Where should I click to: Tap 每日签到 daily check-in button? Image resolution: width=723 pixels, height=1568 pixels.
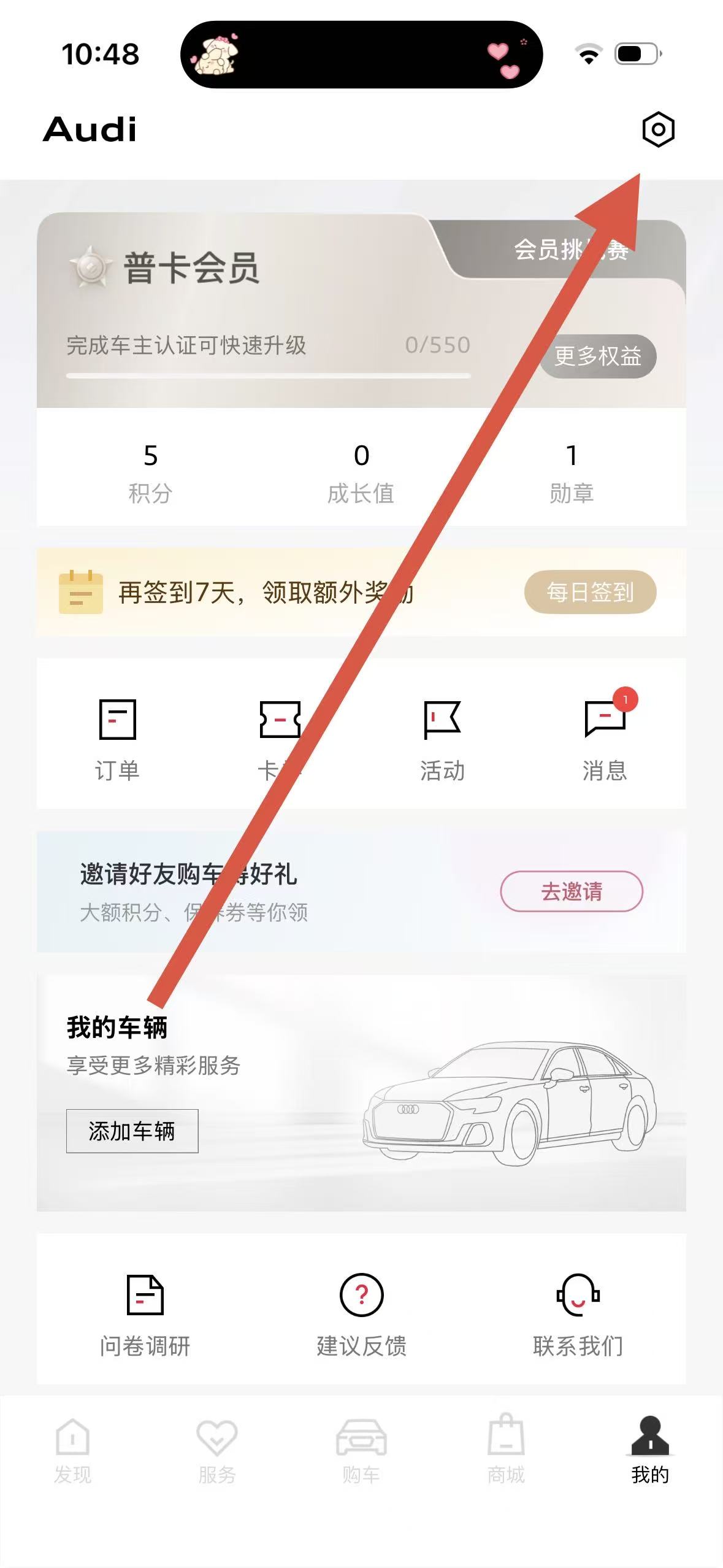[589, 592]
